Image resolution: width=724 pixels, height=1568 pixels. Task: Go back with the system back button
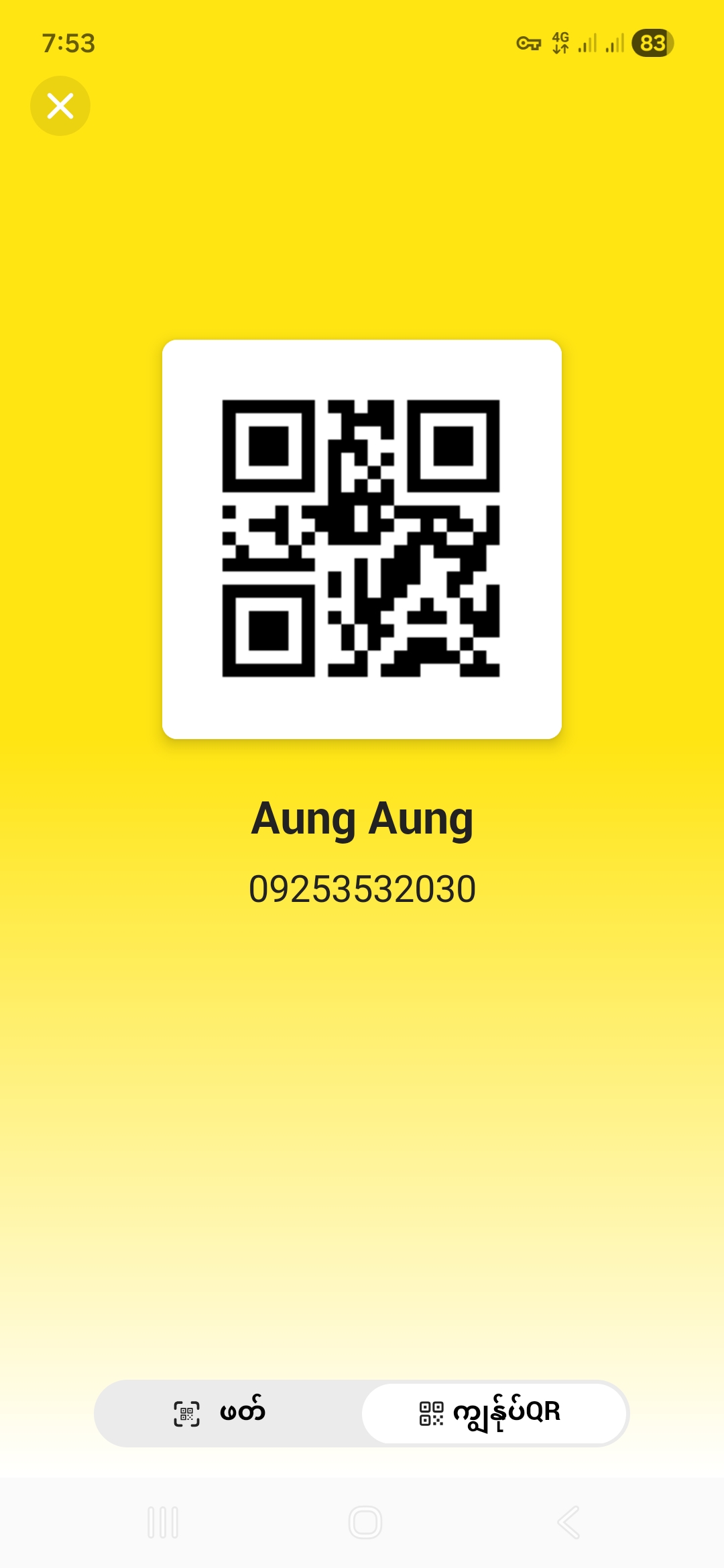[568, 1522]
